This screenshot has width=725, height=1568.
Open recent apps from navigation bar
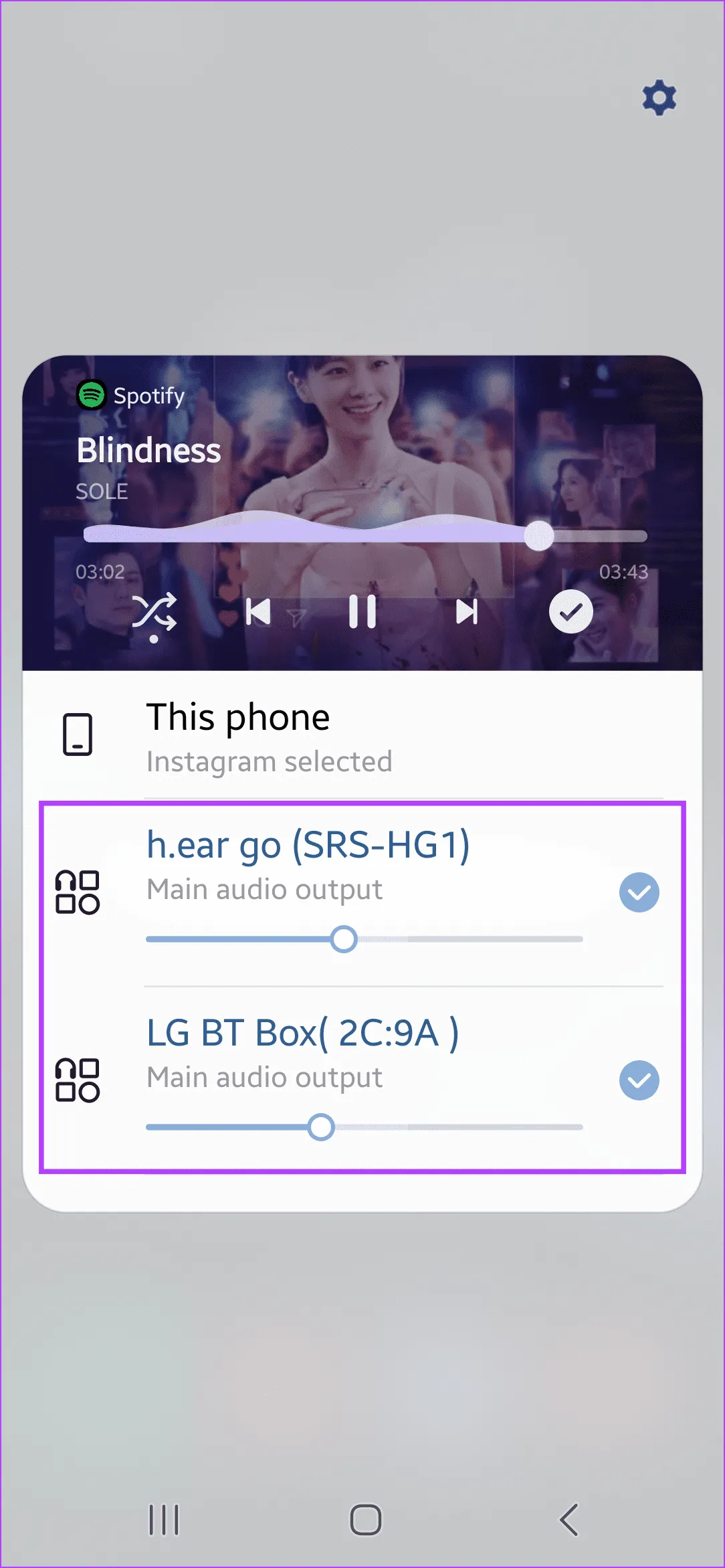click(x=164, y=1519)
